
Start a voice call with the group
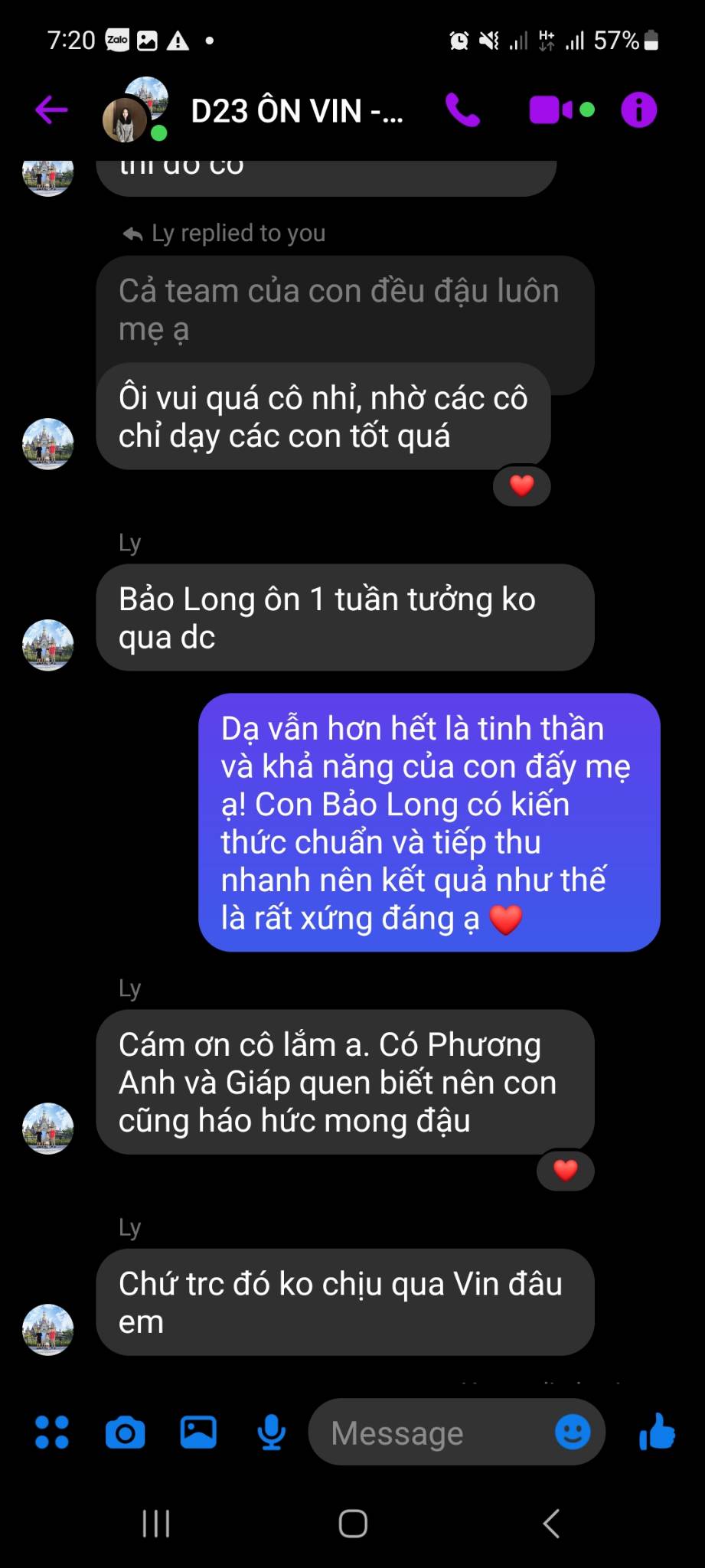pyautogui.click(x=462, y=110)
